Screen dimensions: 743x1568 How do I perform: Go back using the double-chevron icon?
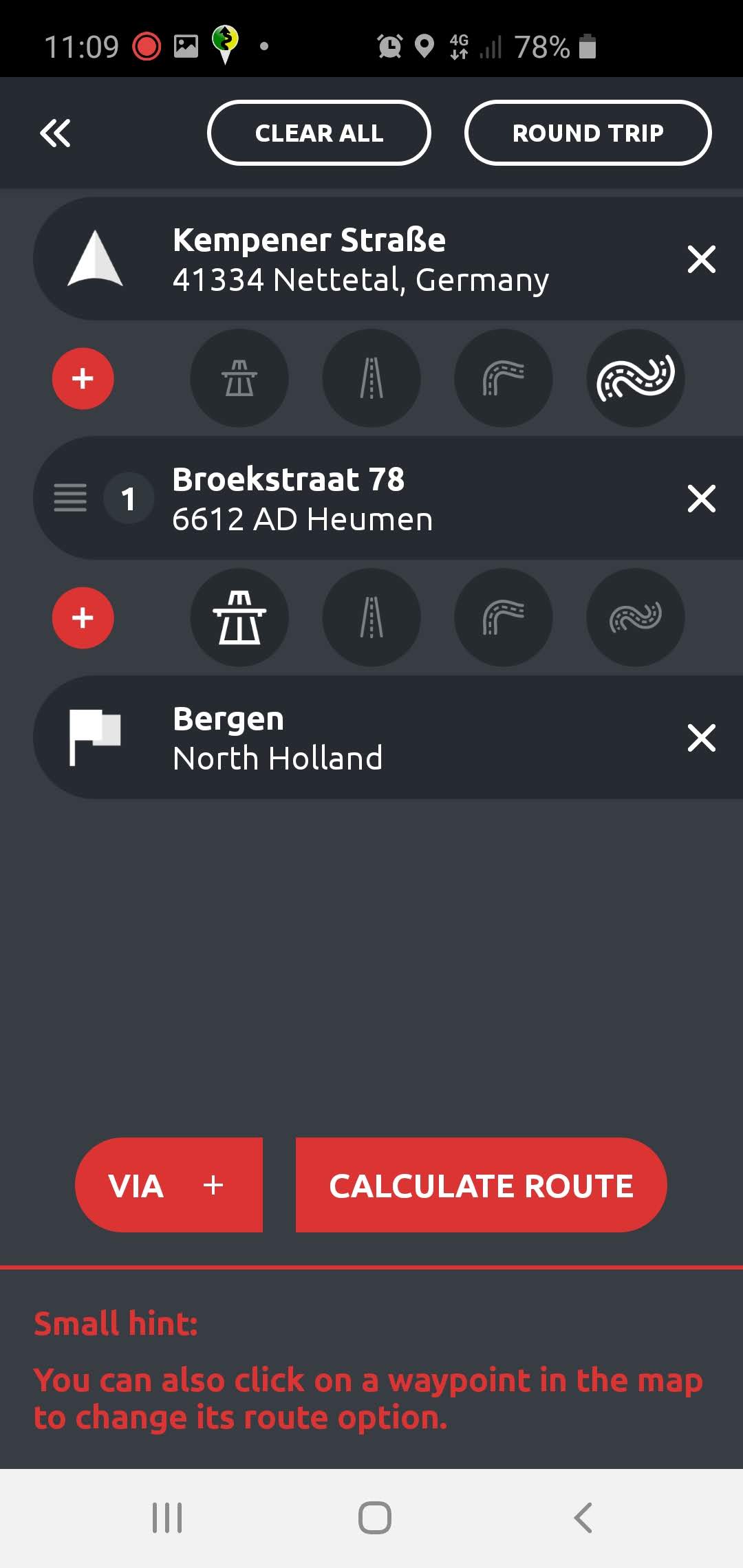tap(56, 133)
